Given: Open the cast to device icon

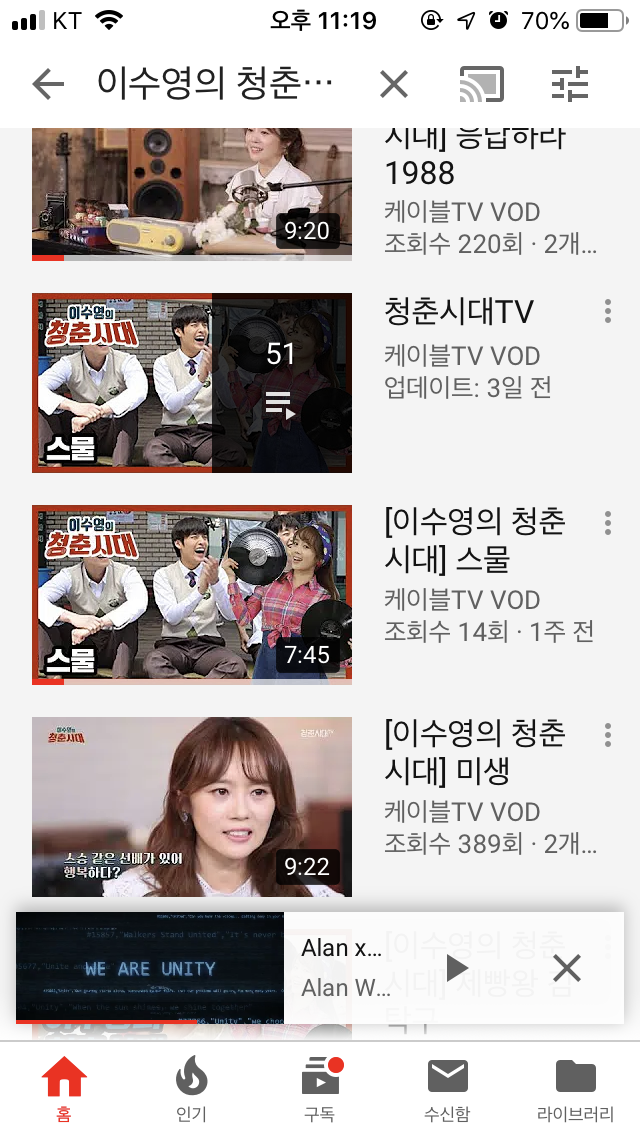Looking at the screenshot, I should 481,85.
